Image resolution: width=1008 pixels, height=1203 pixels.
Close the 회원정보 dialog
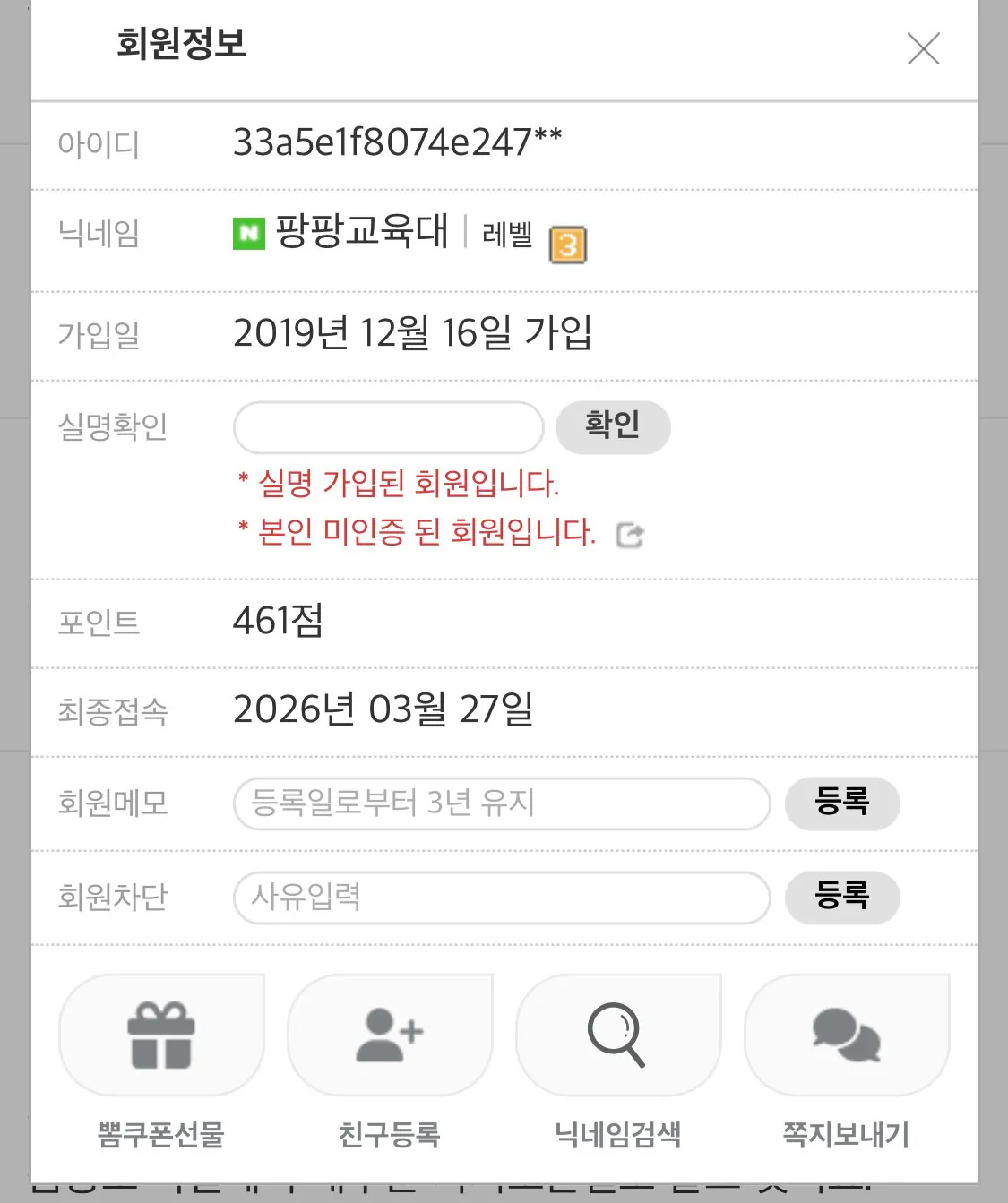923,49
